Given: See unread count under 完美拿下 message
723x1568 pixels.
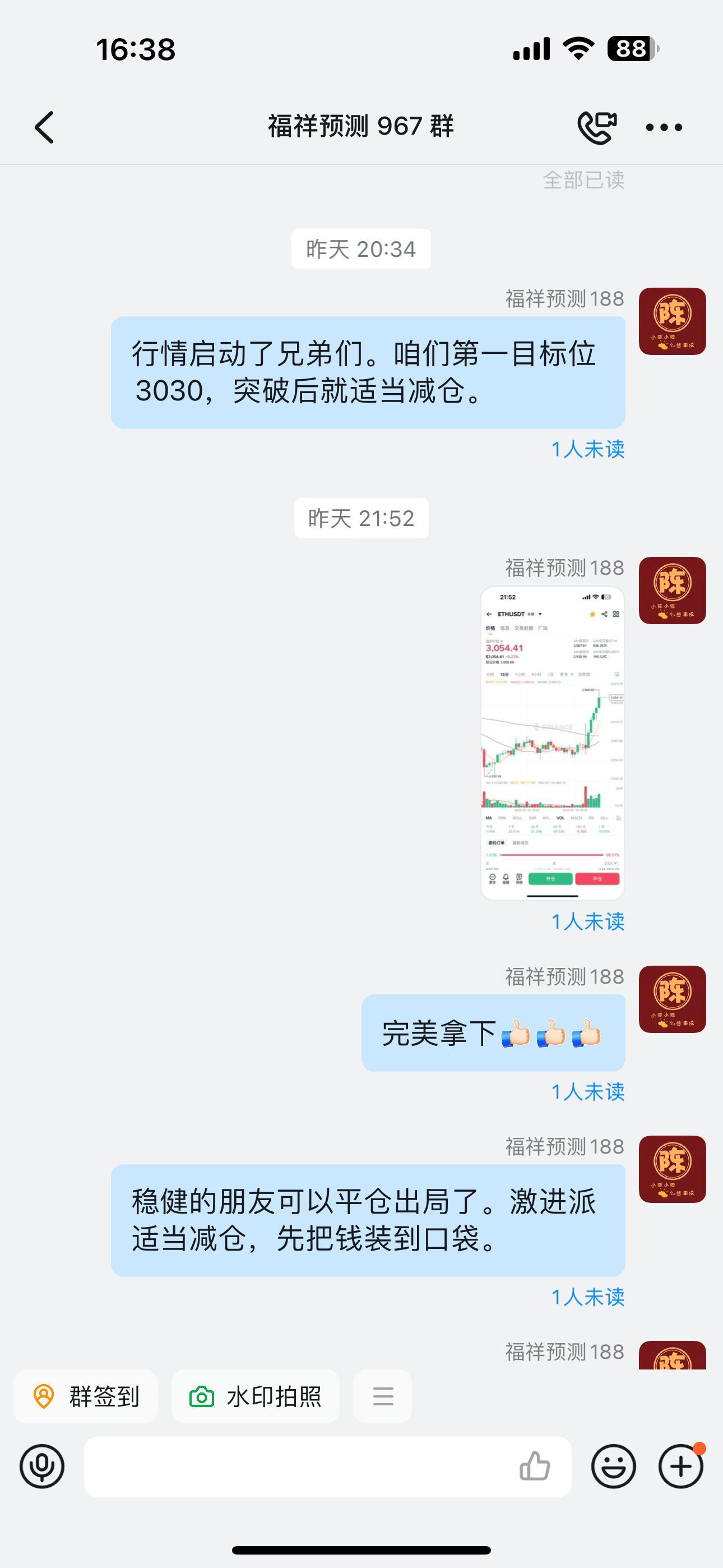Looking at the screenshot, I should 587,1092.
